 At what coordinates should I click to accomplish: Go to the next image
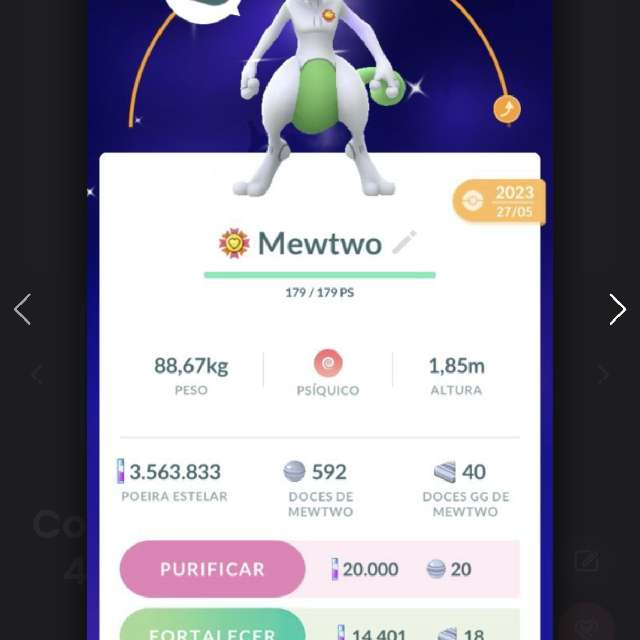[617, 310]
